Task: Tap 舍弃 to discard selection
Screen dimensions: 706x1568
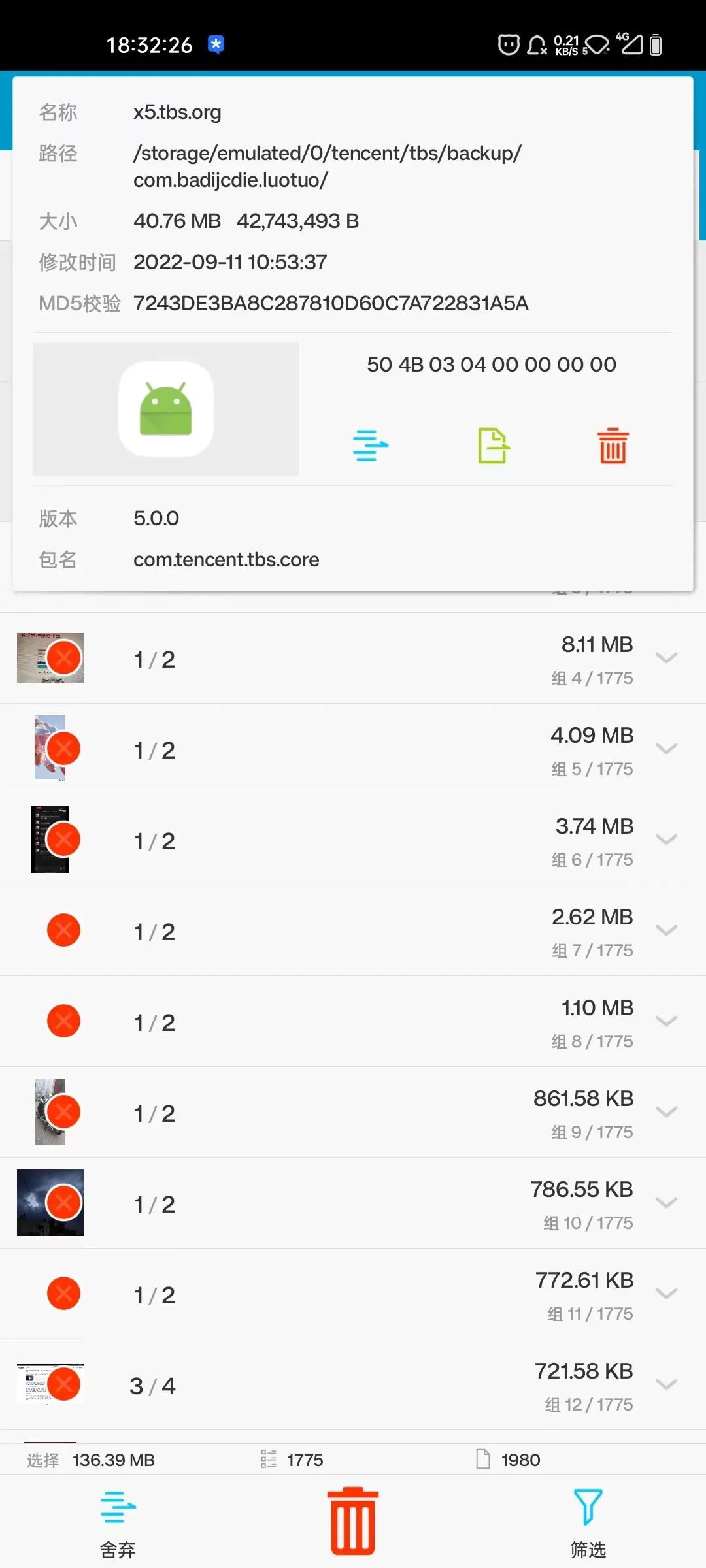Action: point(118,1523)
